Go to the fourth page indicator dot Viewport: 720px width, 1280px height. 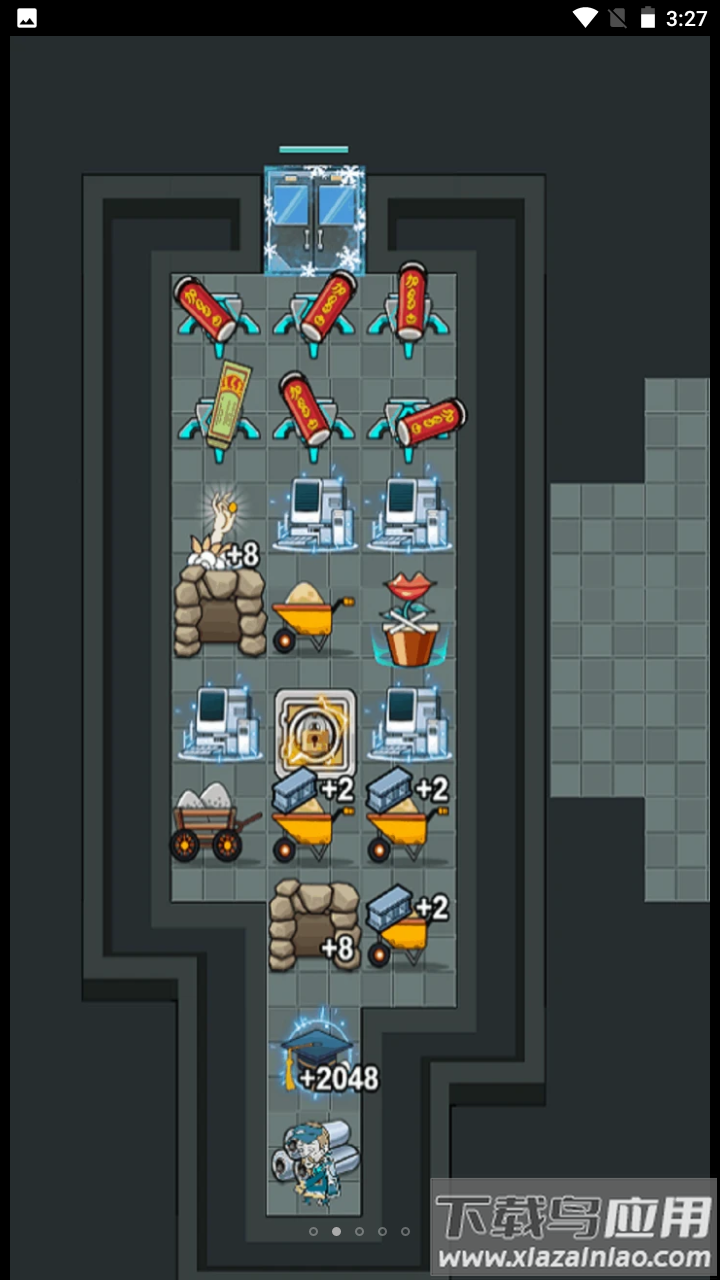pos(382,1232)
